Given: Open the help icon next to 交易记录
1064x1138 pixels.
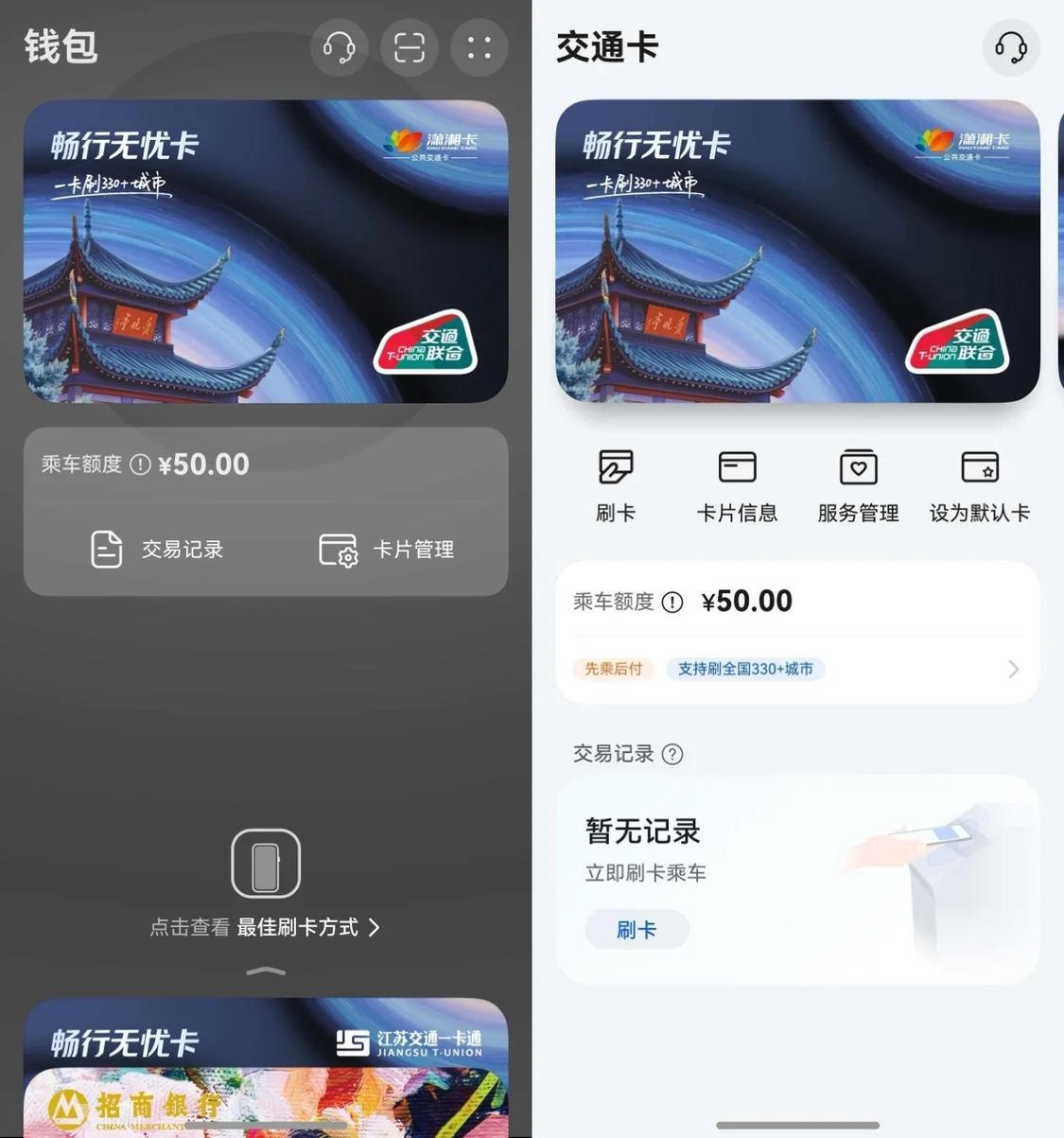Looking at the screenshot, I should [672, 754].
